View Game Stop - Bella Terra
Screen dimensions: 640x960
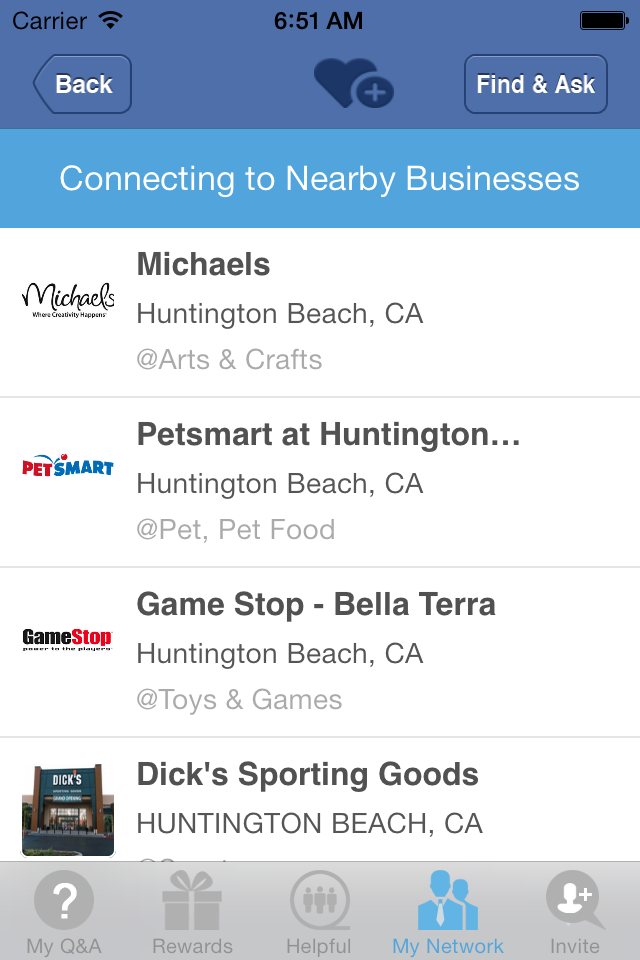(x=320, y=652)
